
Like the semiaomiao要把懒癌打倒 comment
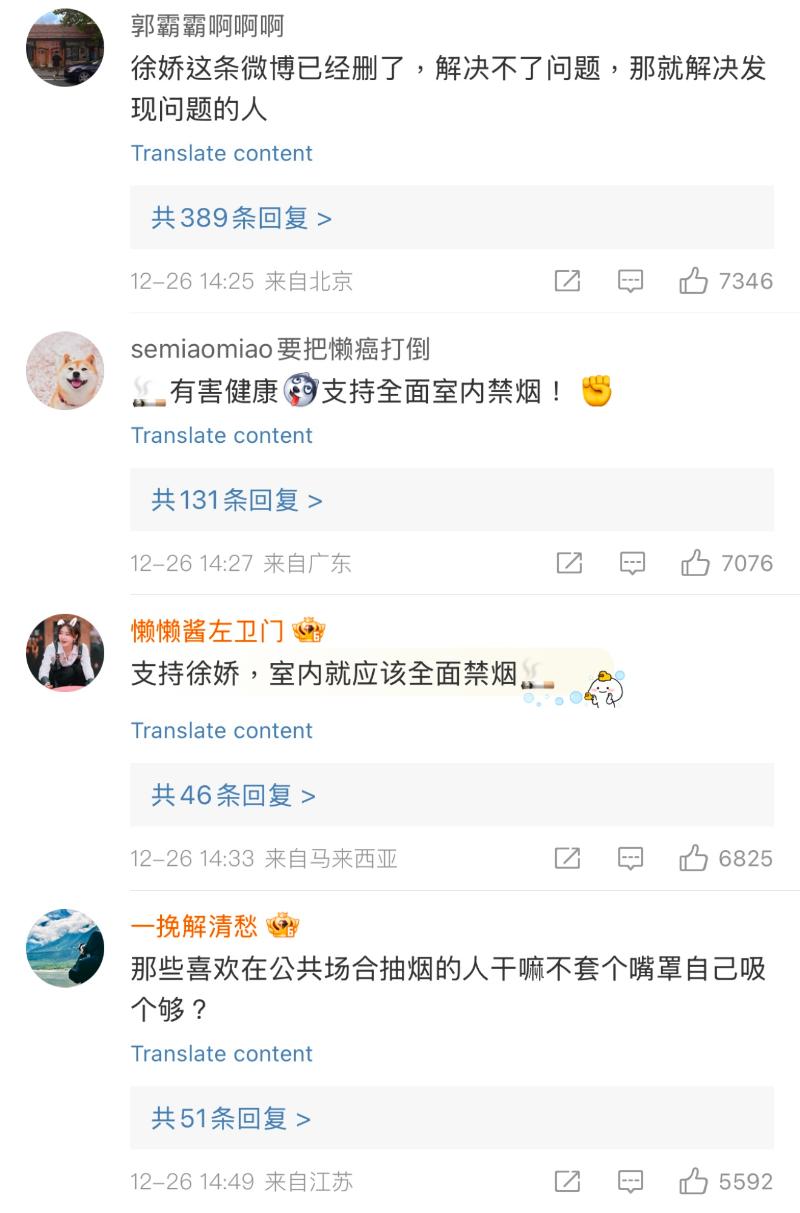point(695,563)
